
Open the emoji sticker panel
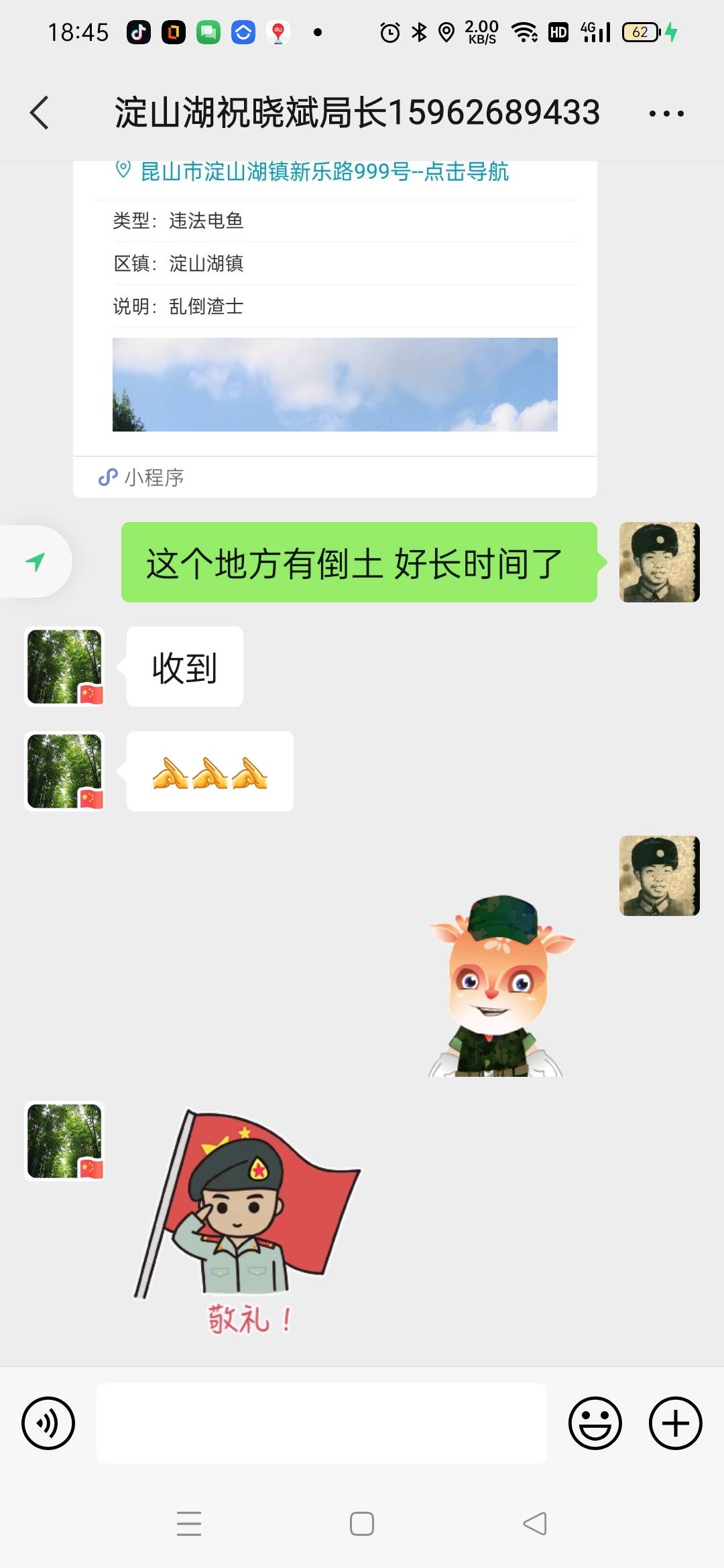click(x=595, y=1423)
